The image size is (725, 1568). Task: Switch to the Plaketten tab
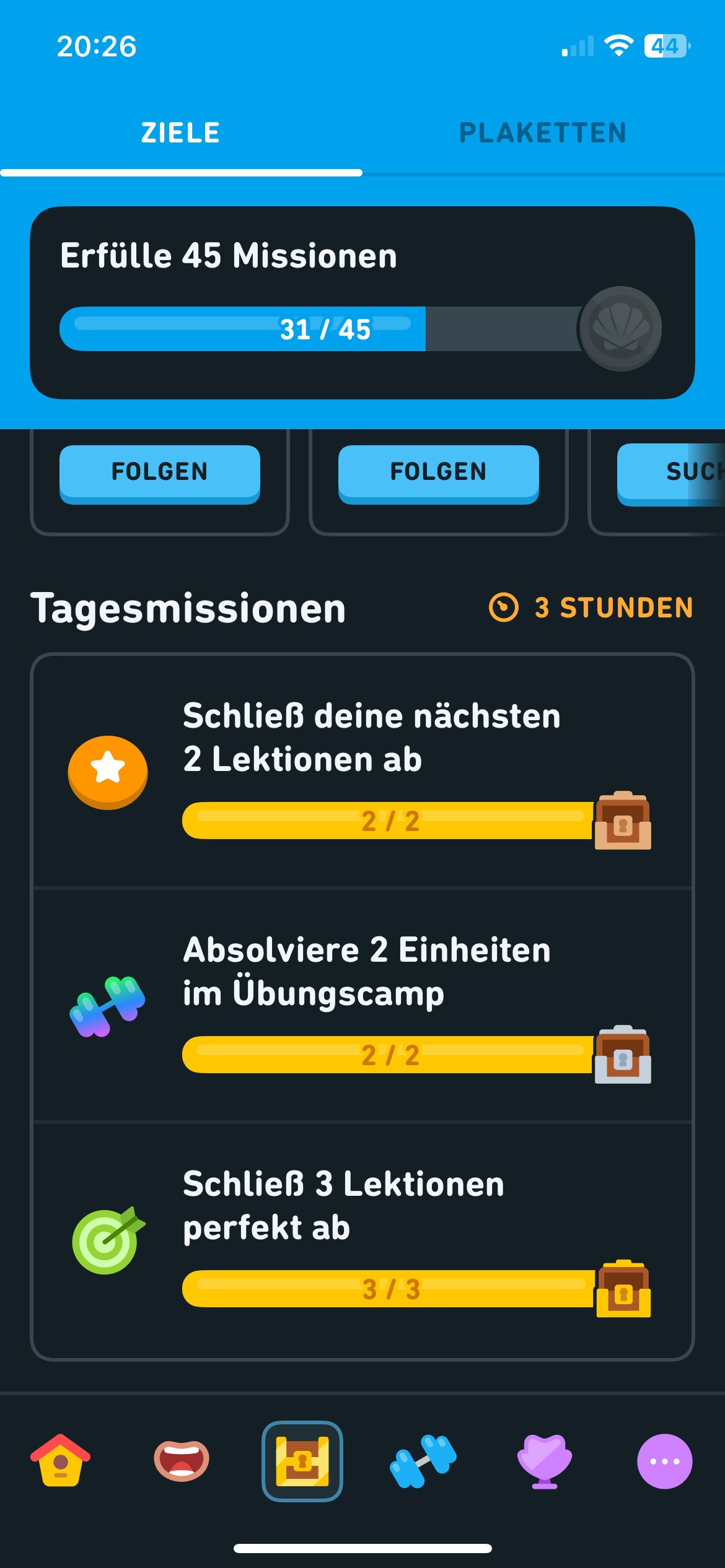point(543,133)
